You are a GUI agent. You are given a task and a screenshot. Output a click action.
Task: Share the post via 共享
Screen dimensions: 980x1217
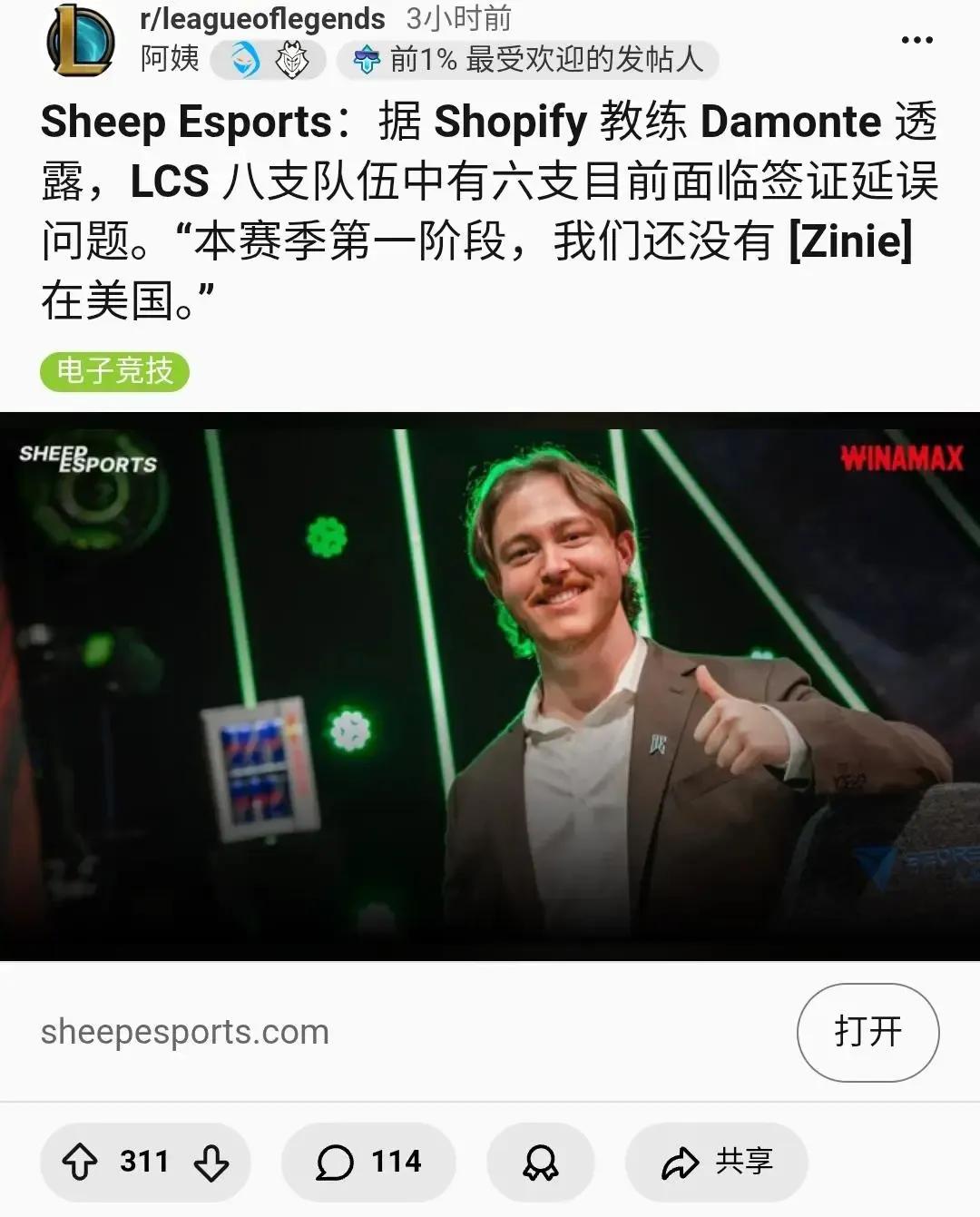(717, 1162)
